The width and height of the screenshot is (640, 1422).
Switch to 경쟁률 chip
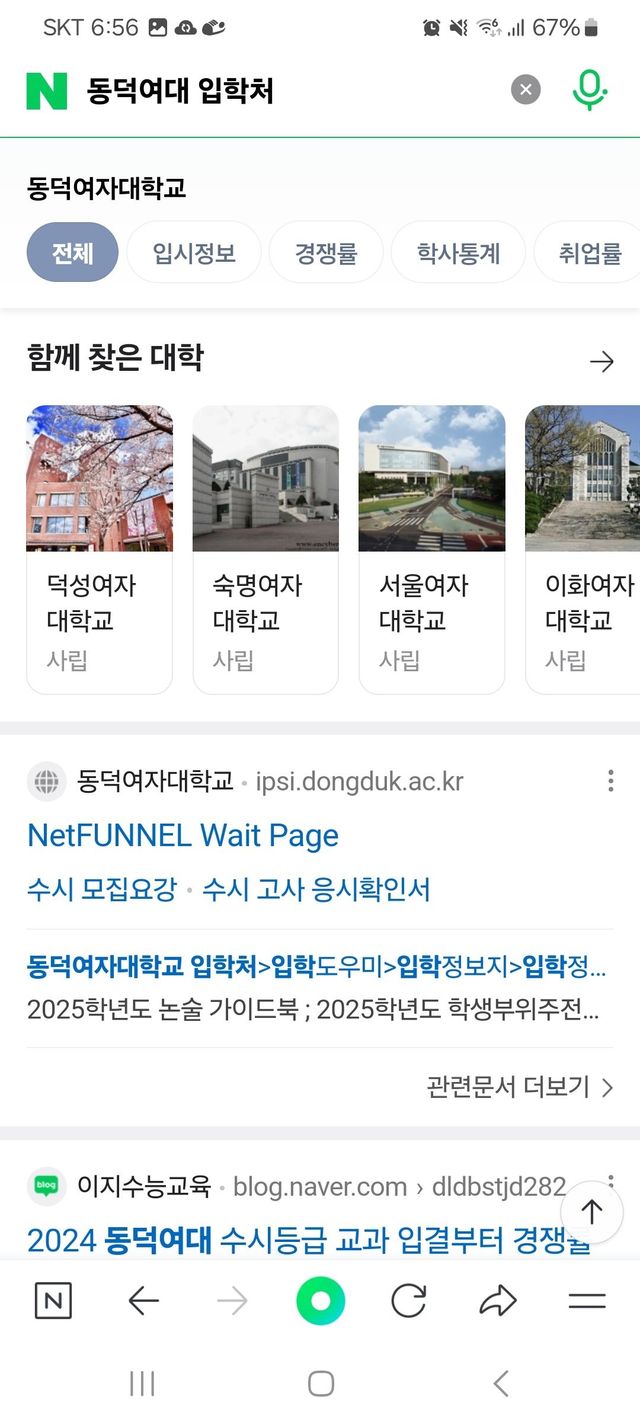326,253
